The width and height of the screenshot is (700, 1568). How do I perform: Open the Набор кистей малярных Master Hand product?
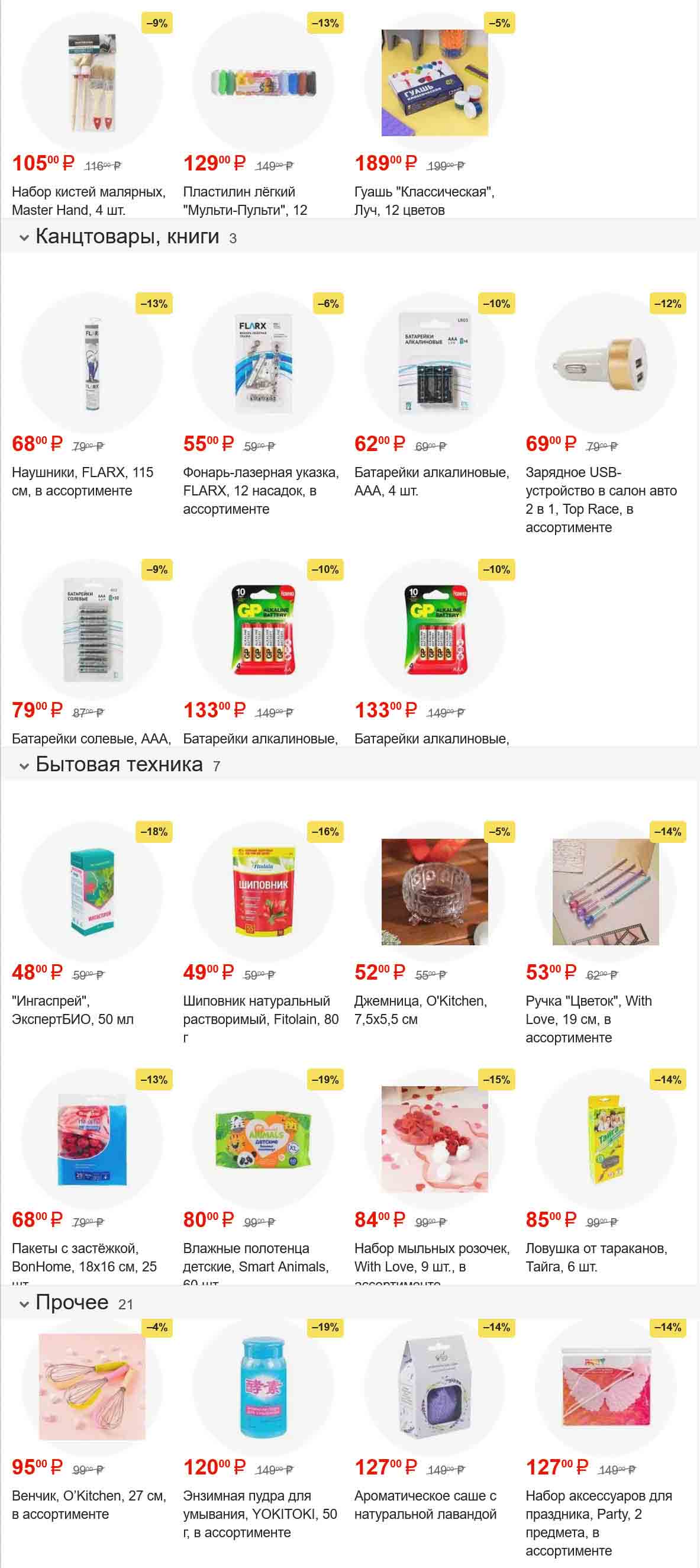pos(92,83)
